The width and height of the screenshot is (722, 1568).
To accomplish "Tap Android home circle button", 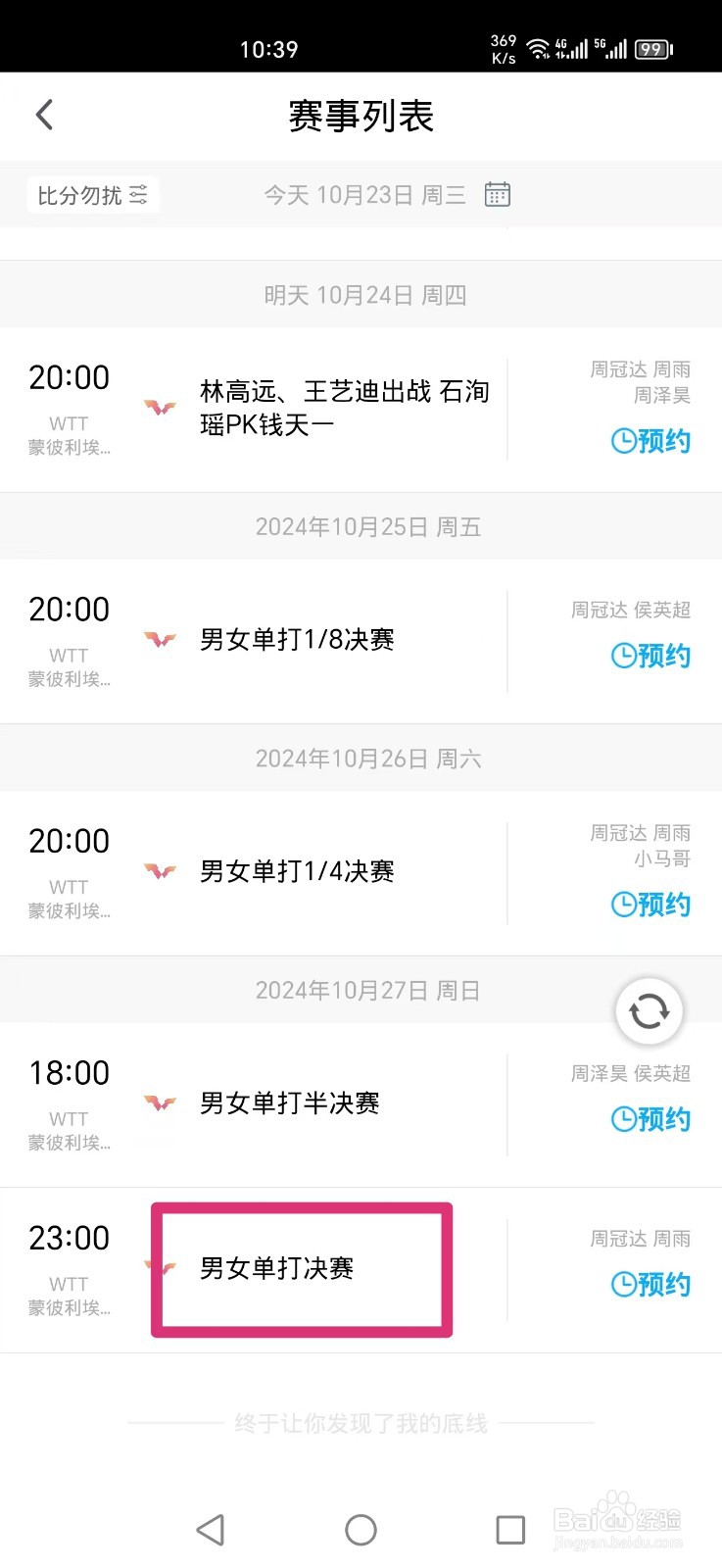I will click(x=361, y=1529).
